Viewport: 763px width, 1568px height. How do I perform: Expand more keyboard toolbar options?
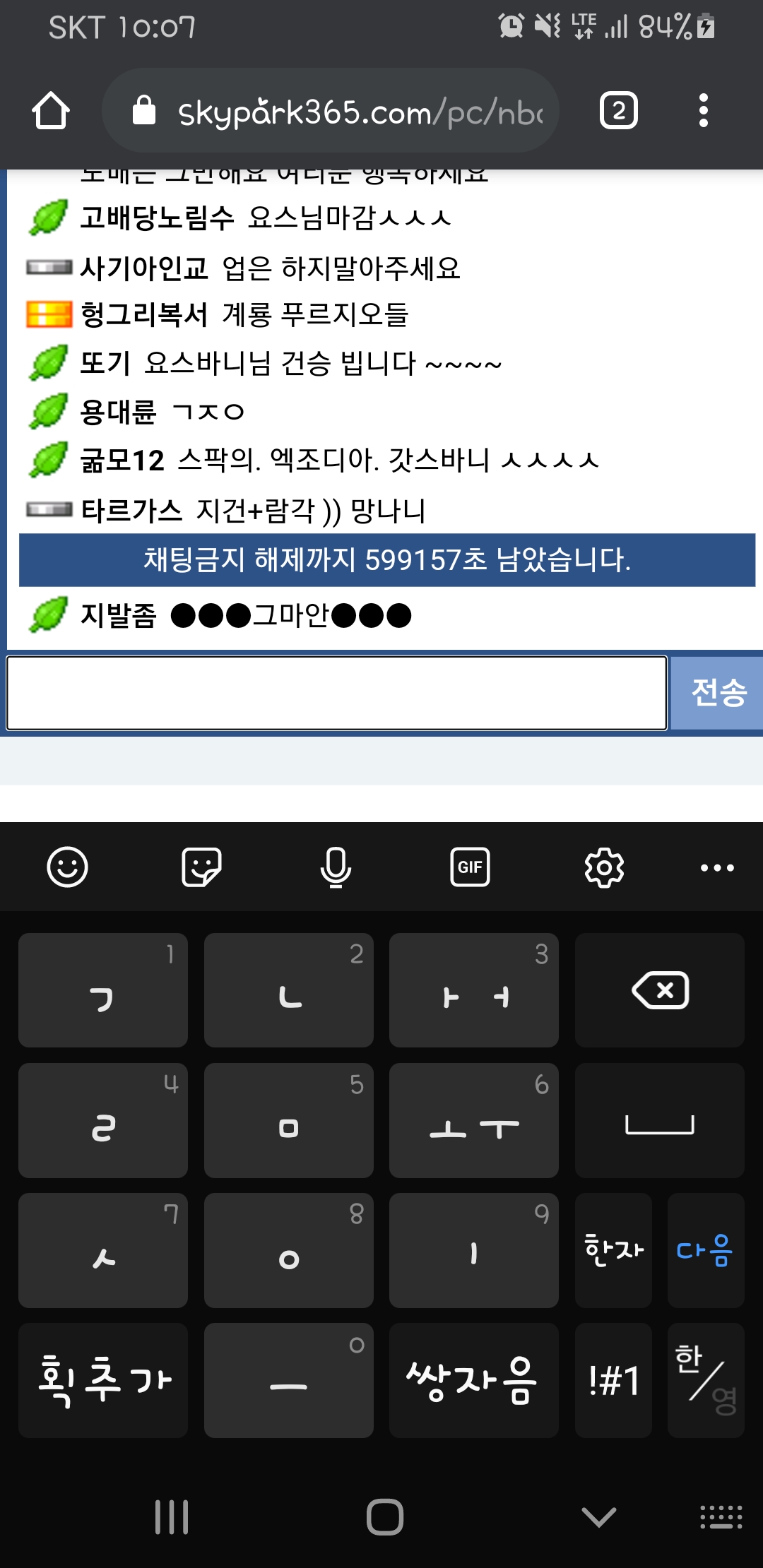tap(717, 867)
